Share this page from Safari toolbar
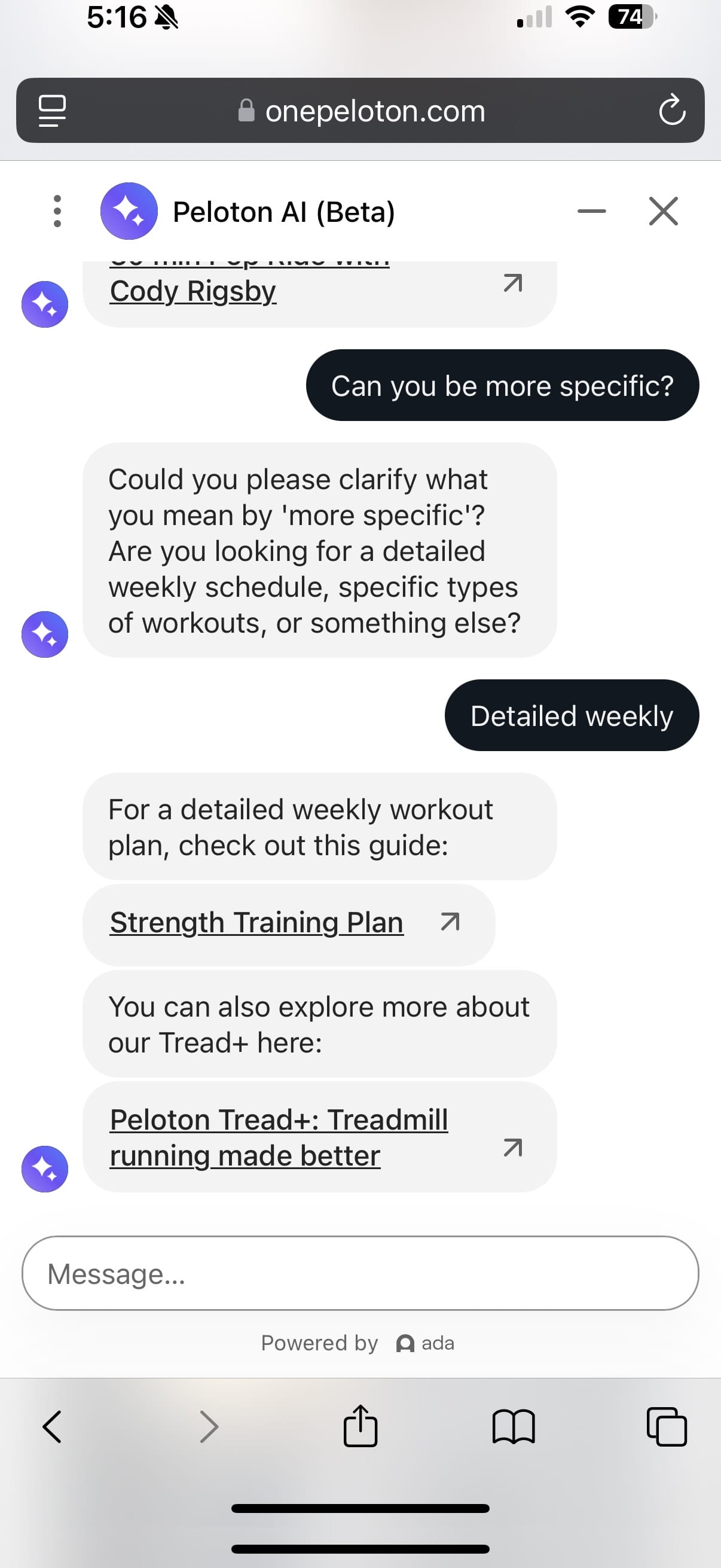Screen dimensions: 721x1568 pos(360,1426)
